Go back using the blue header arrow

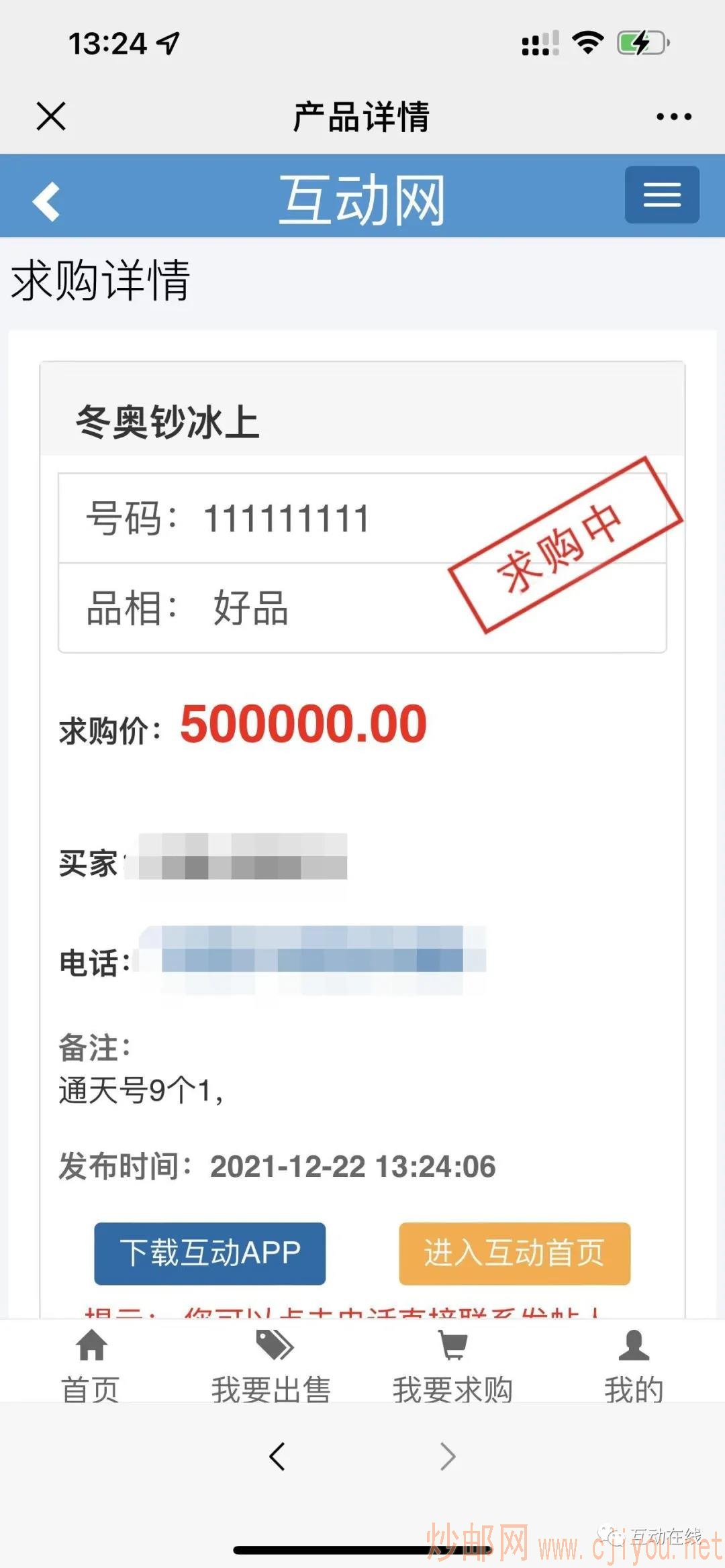pyautogui.click(x=47, y=201)
